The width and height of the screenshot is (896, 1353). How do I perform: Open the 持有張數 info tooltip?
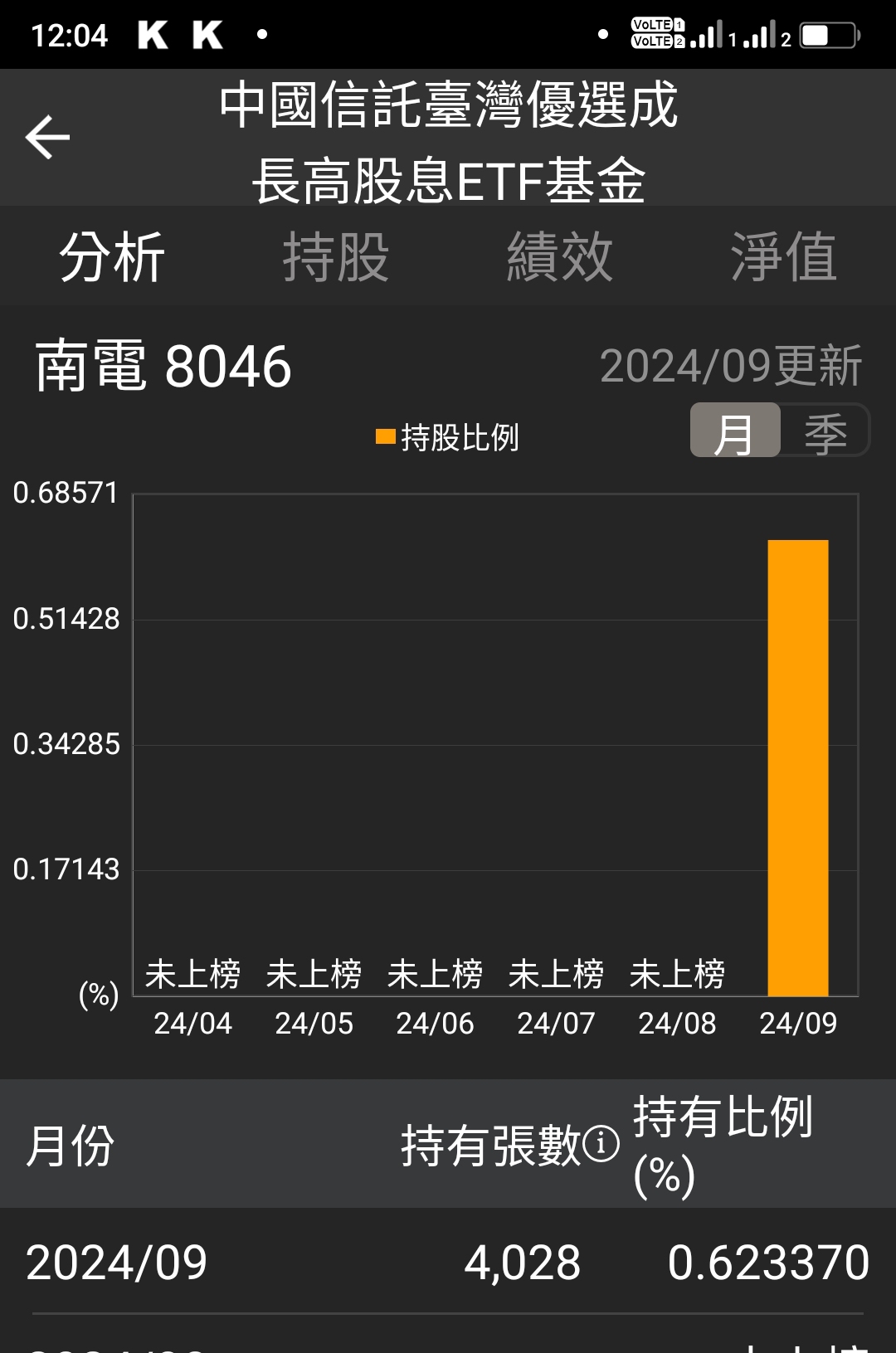[x=602, y=1143]
